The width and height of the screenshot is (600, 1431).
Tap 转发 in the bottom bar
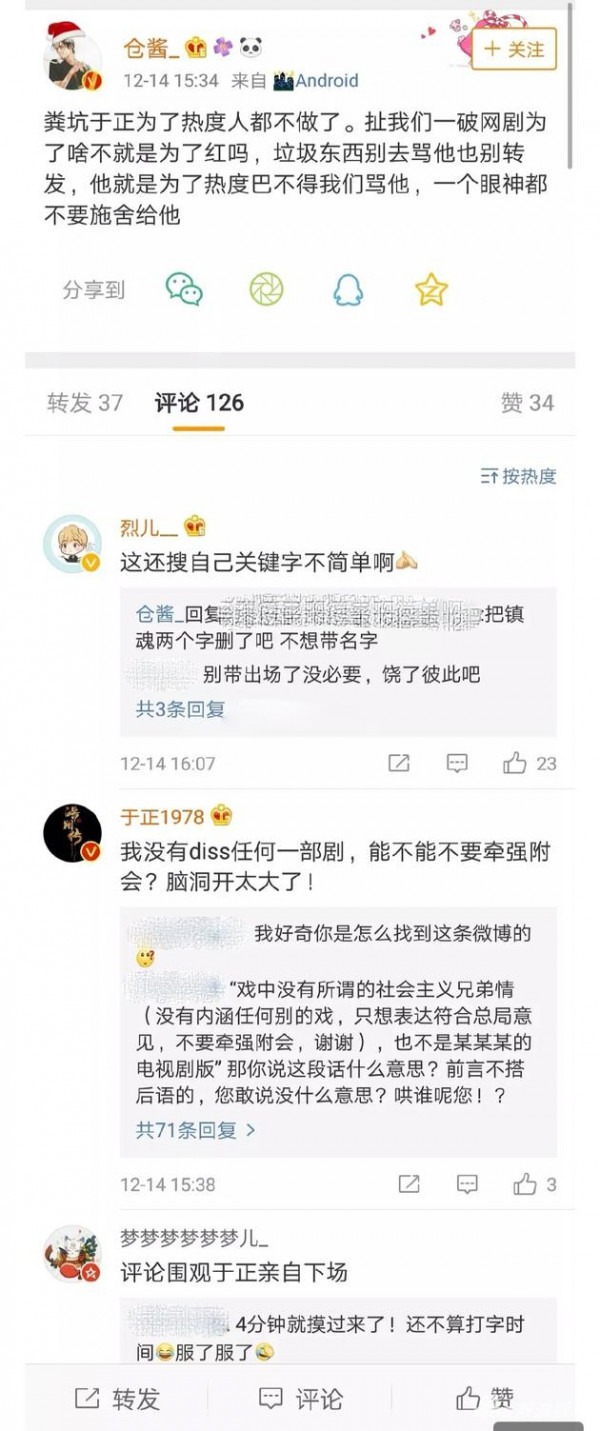coord(118,1399)
